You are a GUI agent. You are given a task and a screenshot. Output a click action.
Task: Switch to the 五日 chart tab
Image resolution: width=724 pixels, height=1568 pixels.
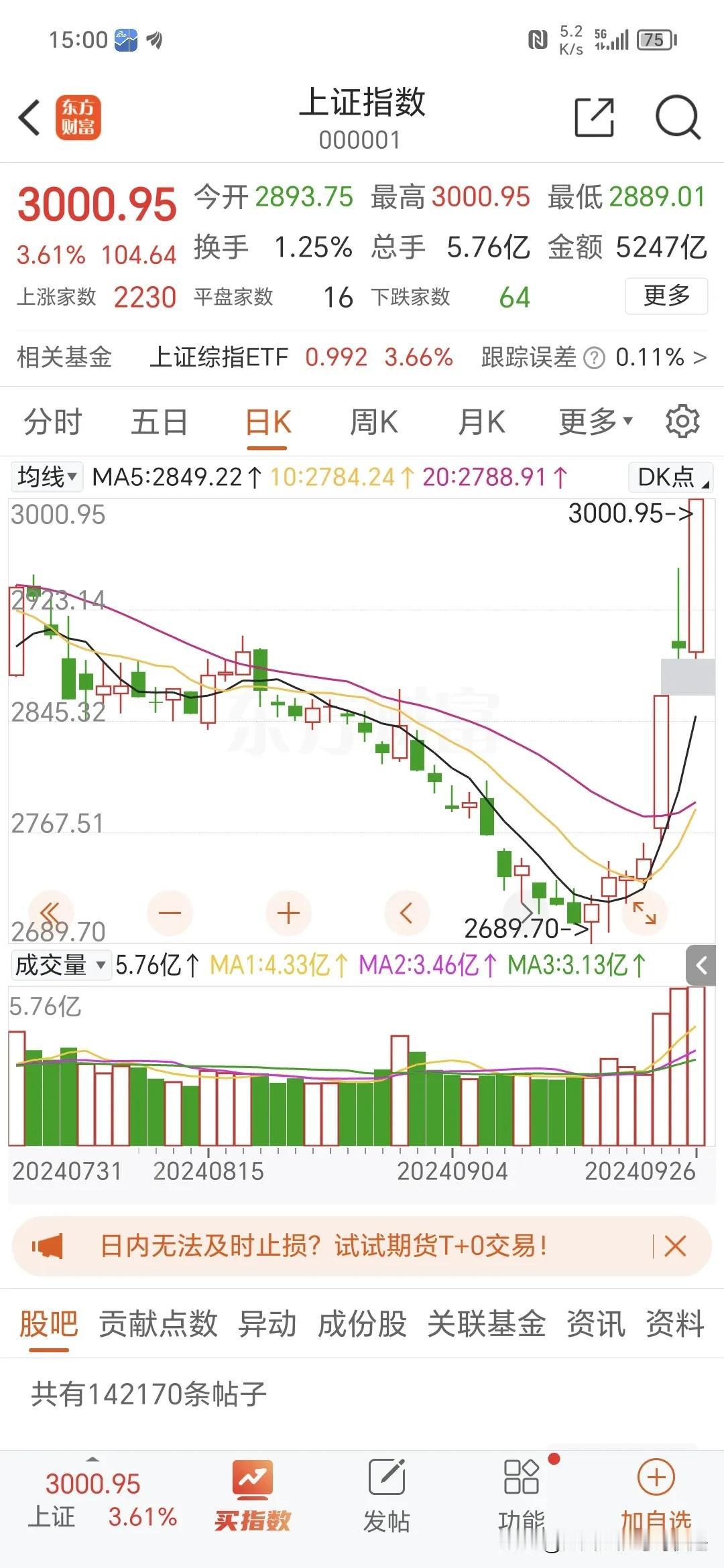[159, 423]
